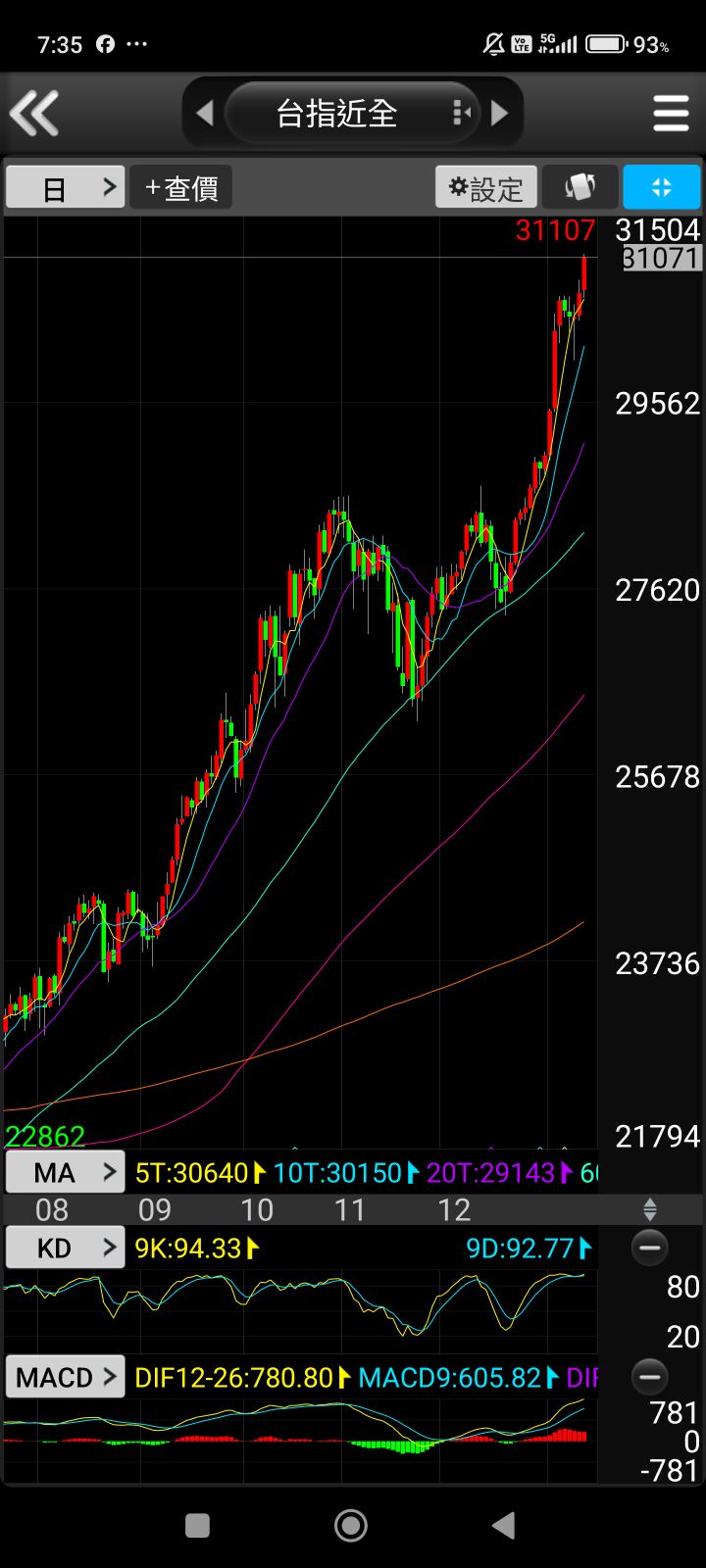Tap the up-down resize arrows by dates
Image resolution: width=706 pixels, height=1568 pixels.
click(650, 1209)
